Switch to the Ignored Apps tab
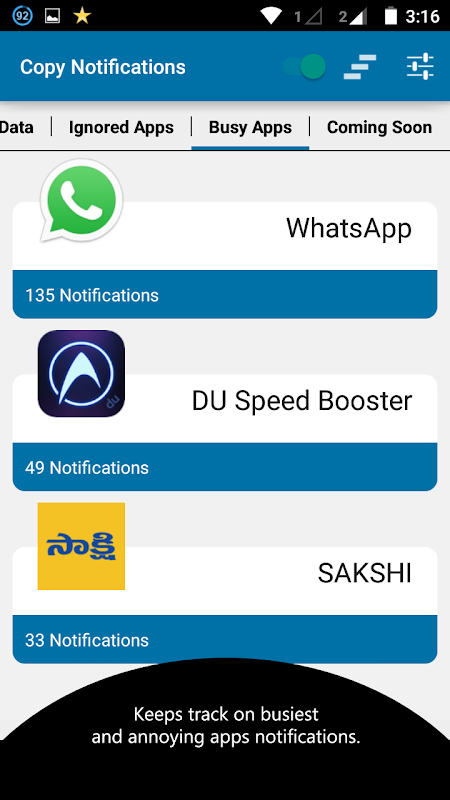 point(121,127)
